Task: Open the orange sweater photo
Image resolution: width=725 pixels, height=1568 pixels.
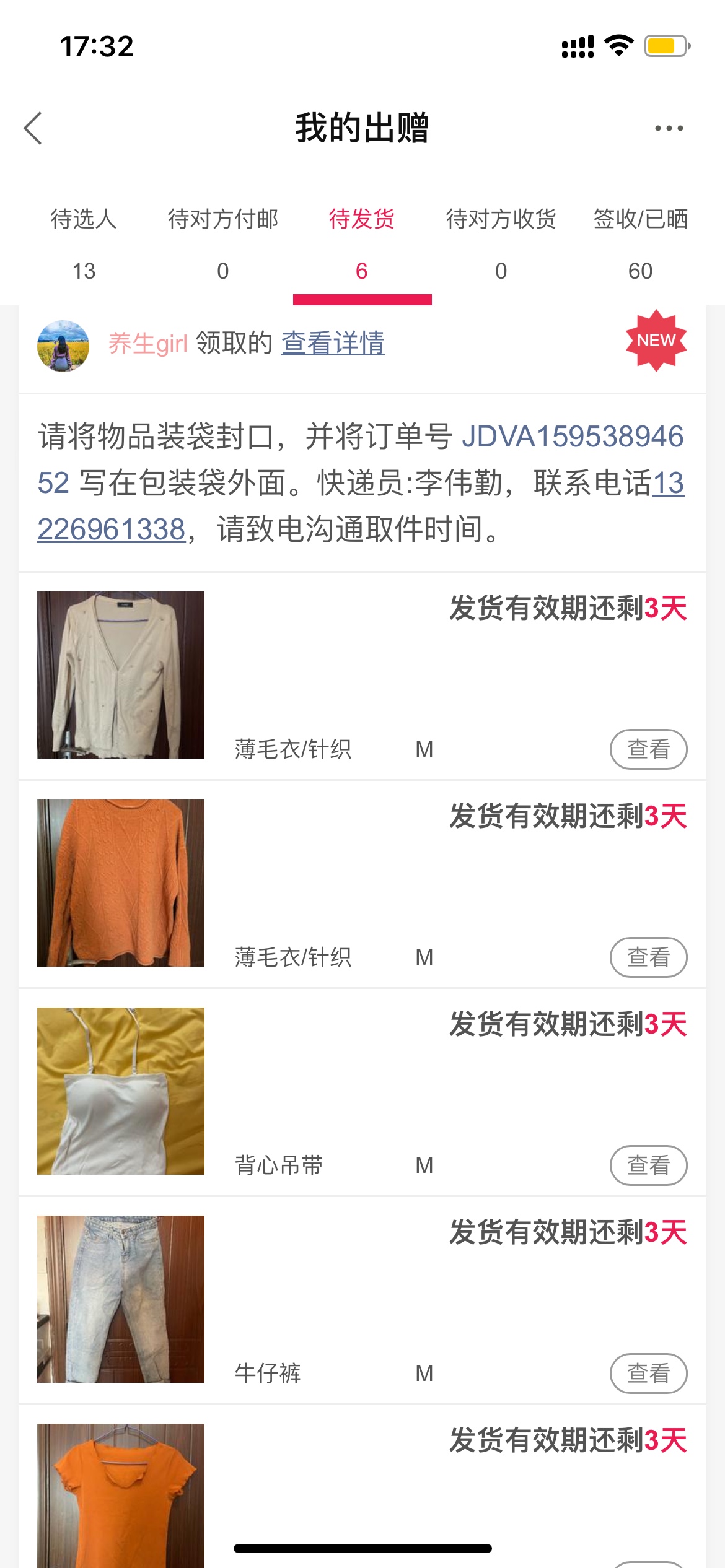Action: [121, 883]
